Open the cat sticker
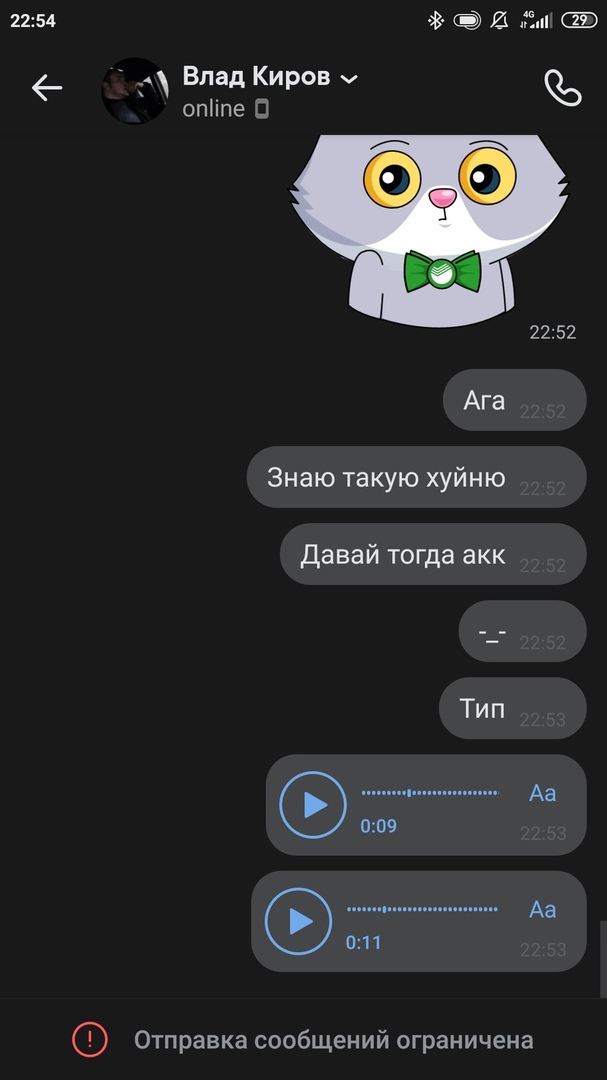Viewport: 607px width, 1080px height. [x=430, y=225]
